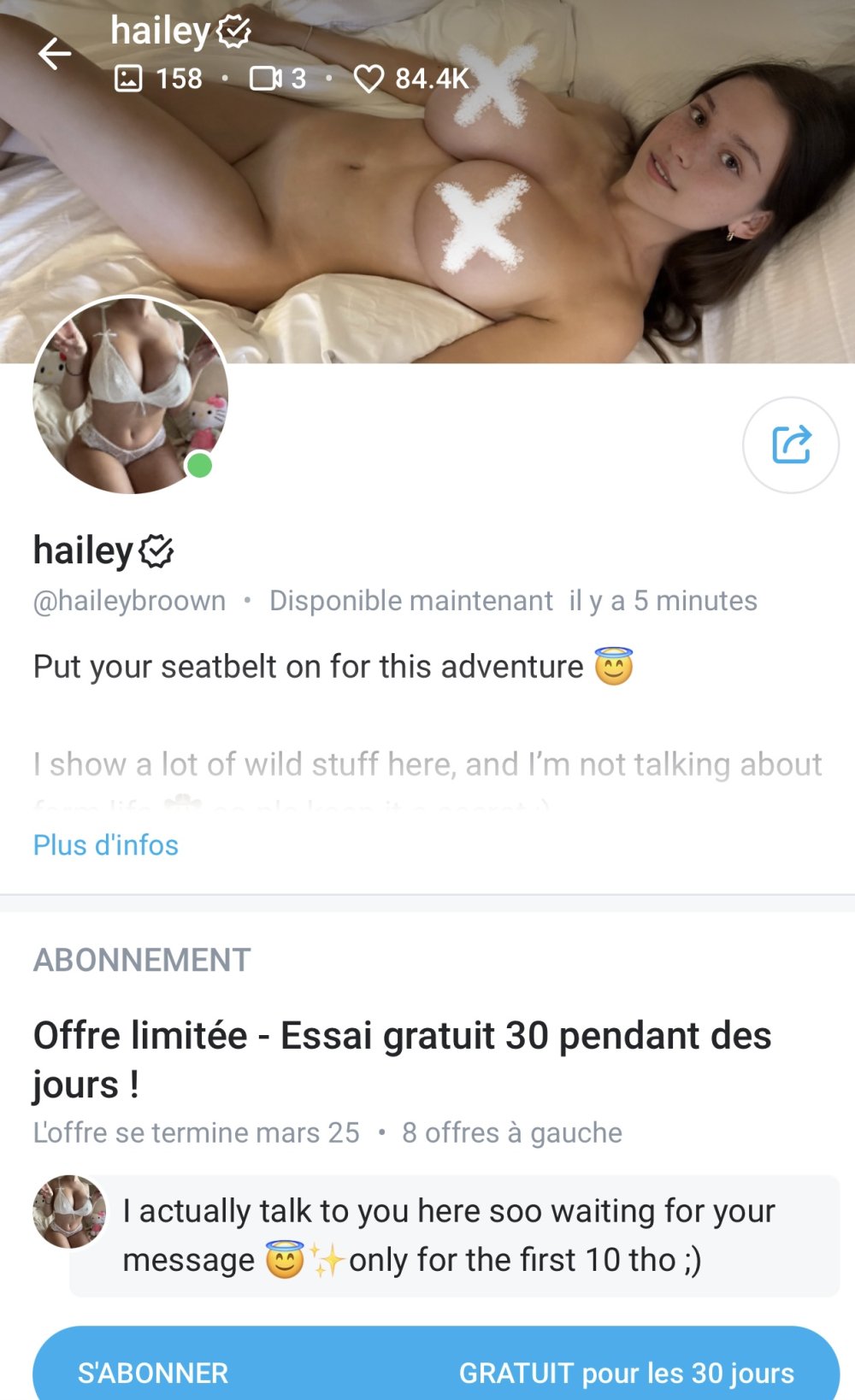Go back using the arrow icon
Viewport: 855px width, 1400px height.
tap(55, 54)
